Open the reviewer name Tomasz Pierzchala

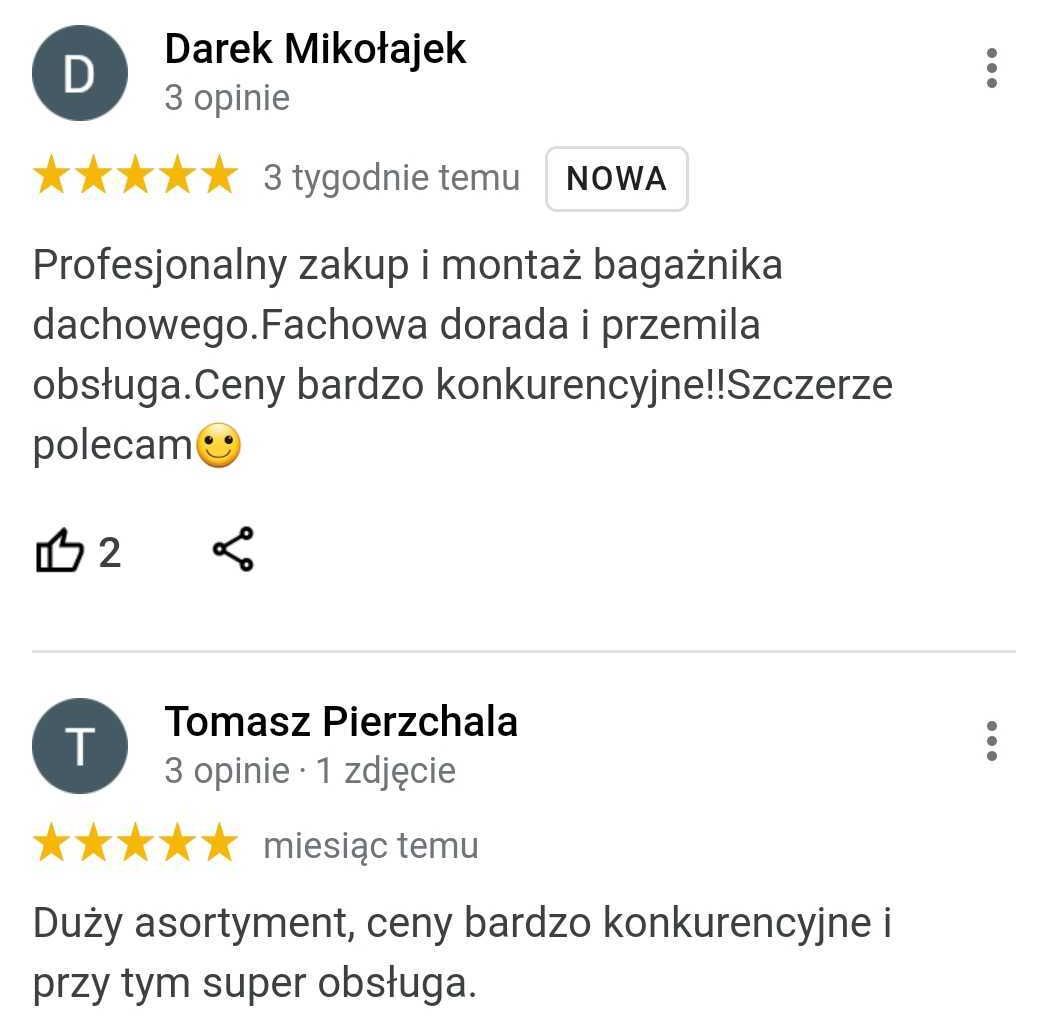click(341, 721)
